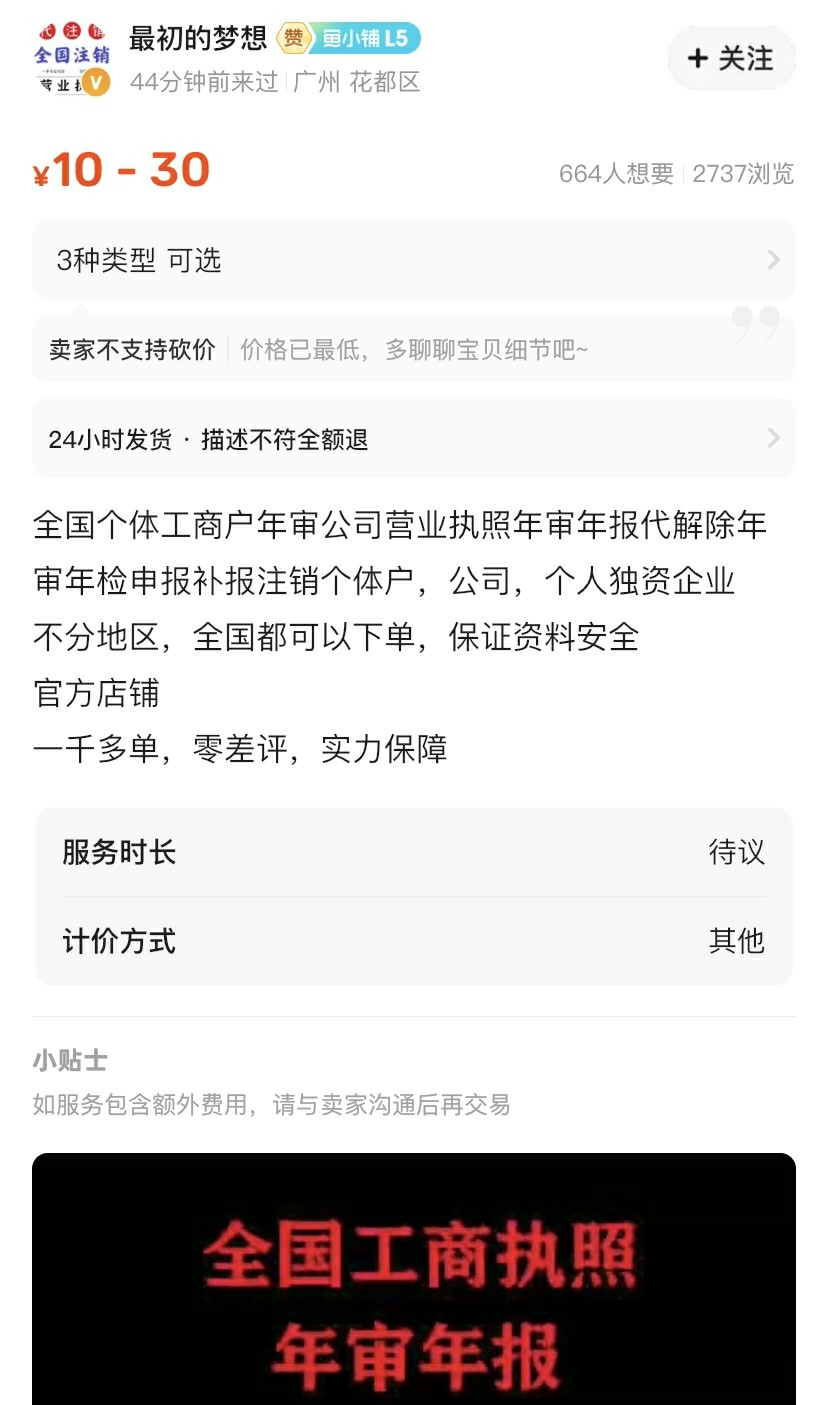Image resolution: width=828 pixels, height=1405 pixels.
Task: Follow the seller 最初的梦想
Action: (732, 59)
